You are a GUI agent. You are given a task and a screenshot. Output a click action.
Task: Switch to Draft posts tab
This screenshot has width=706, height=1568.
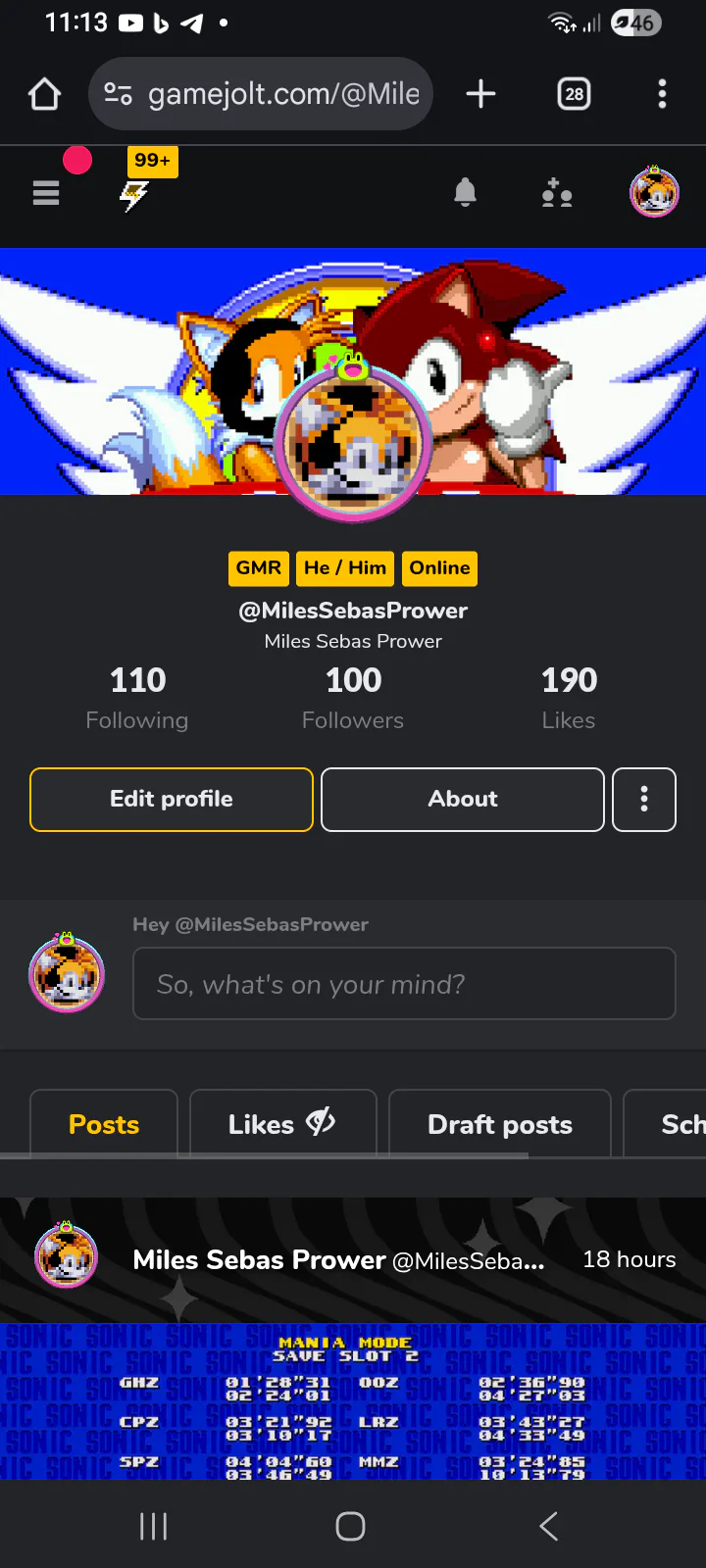[500, 1124]
